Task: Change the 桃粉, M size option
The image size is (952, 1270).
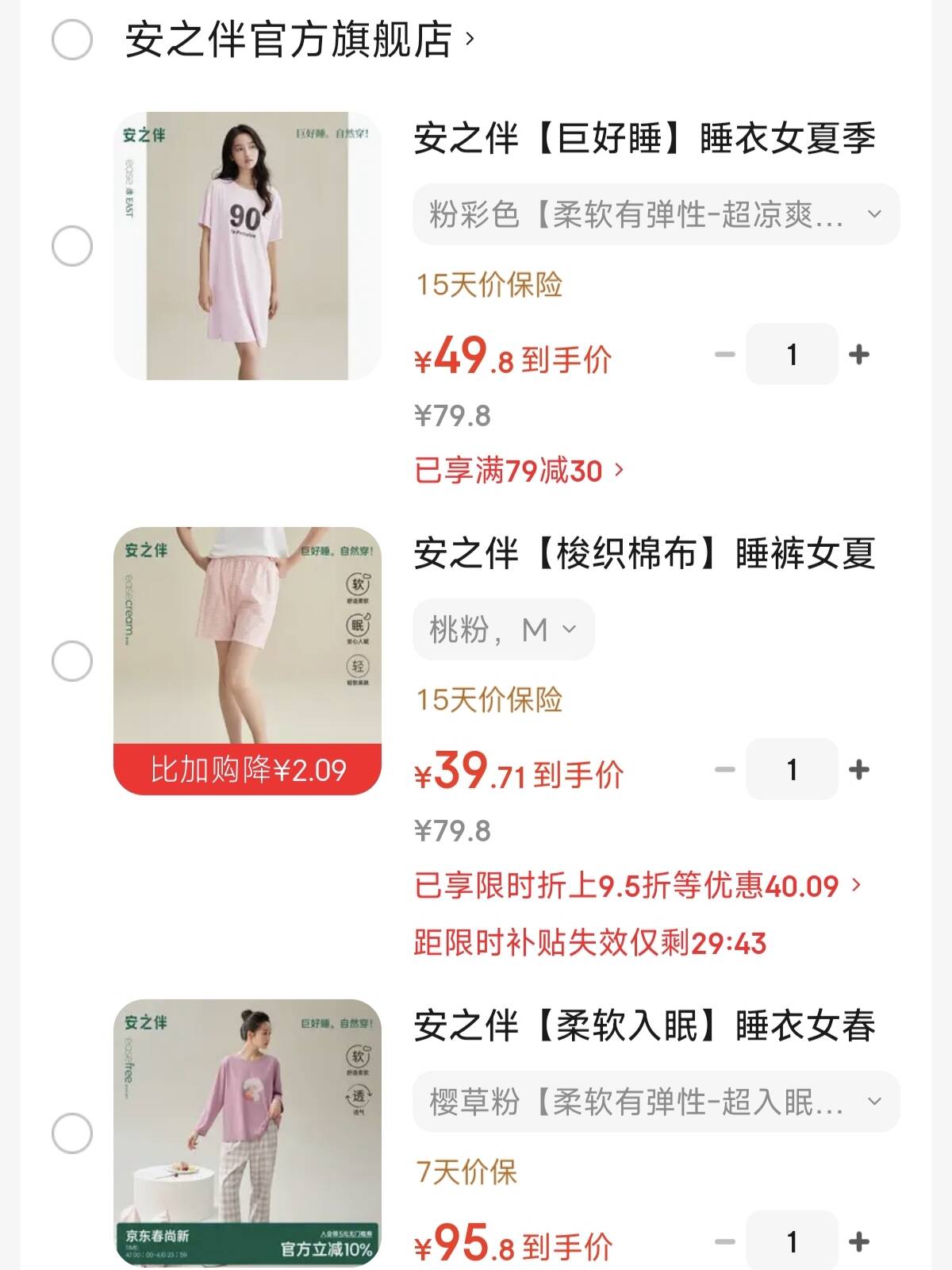Action: [503, 629]
